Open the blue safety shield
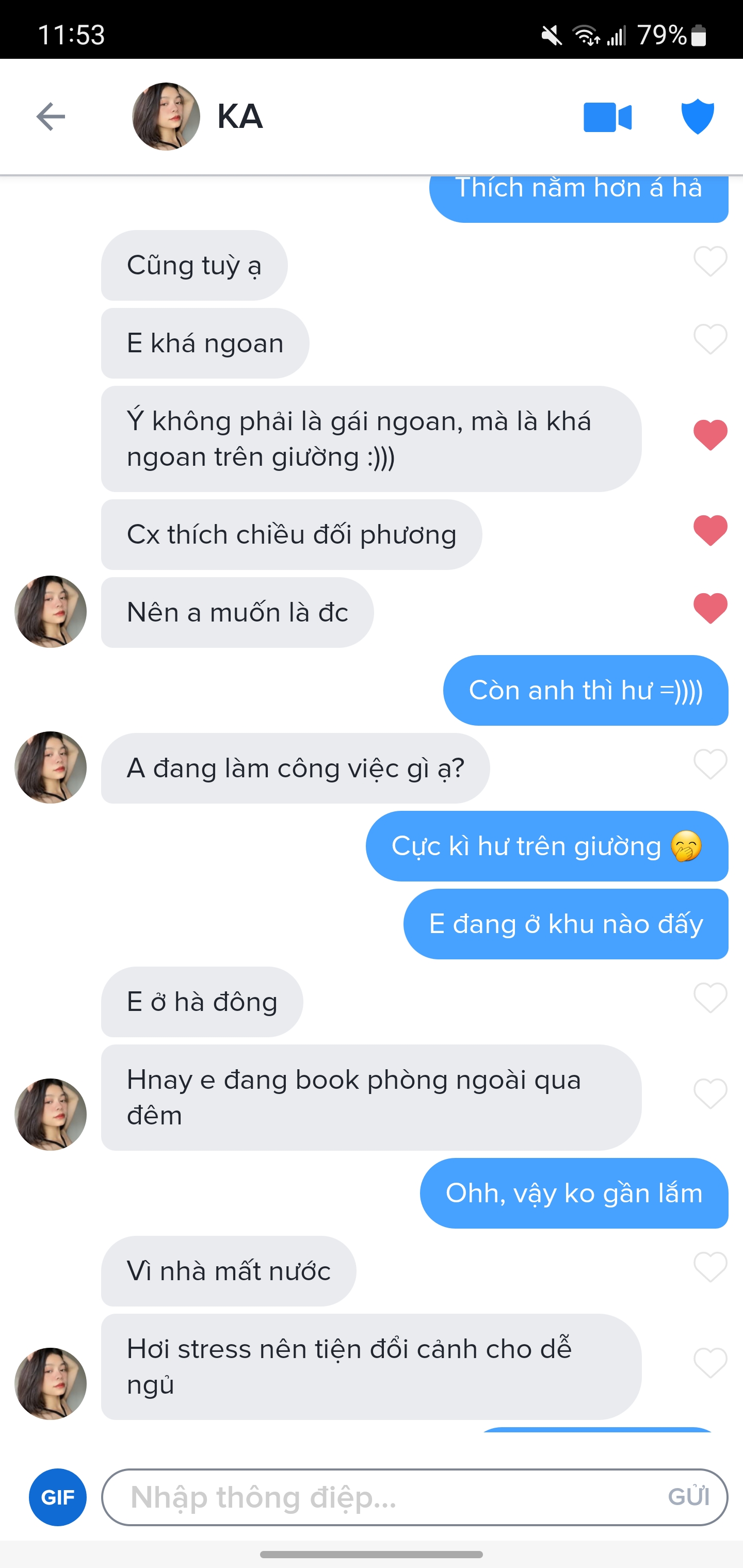 click(x=697, y=116)
